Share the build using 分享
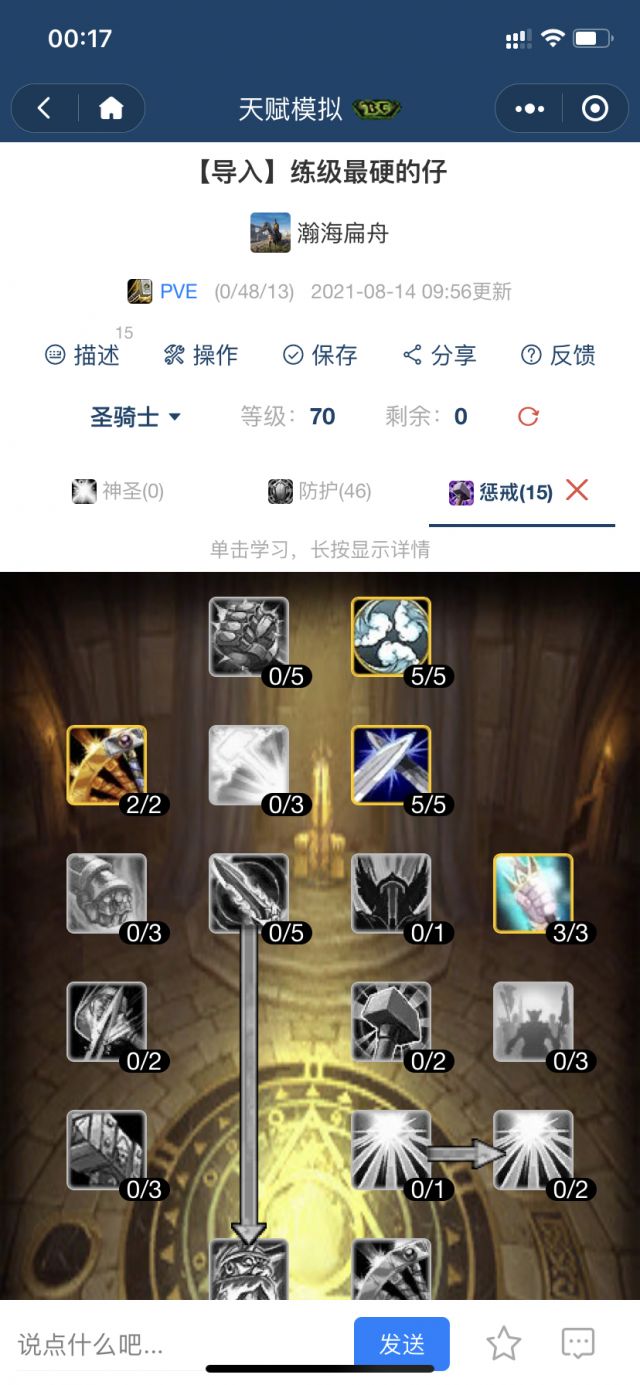 click(439, 355)
